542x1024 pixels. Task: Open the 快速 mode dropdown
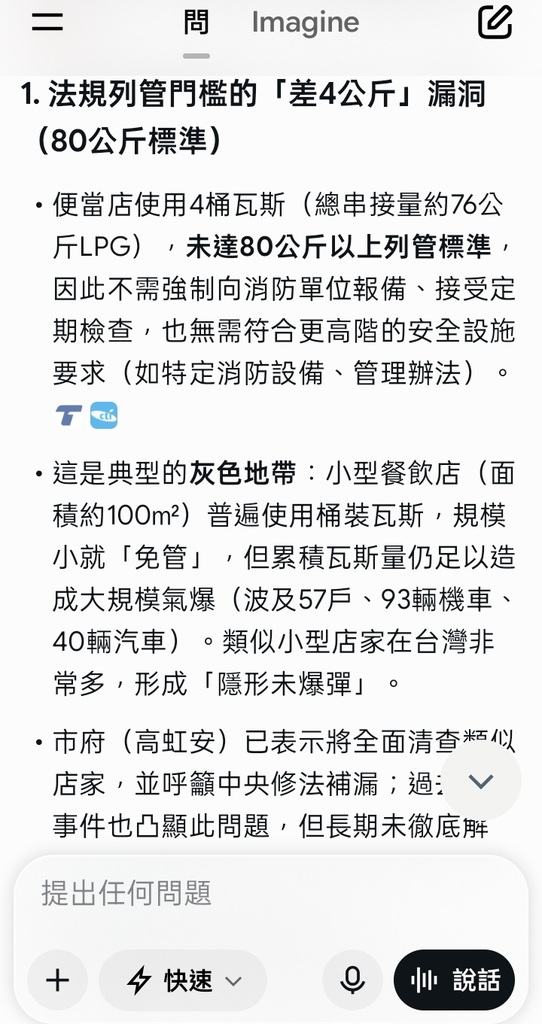point(183,980)
